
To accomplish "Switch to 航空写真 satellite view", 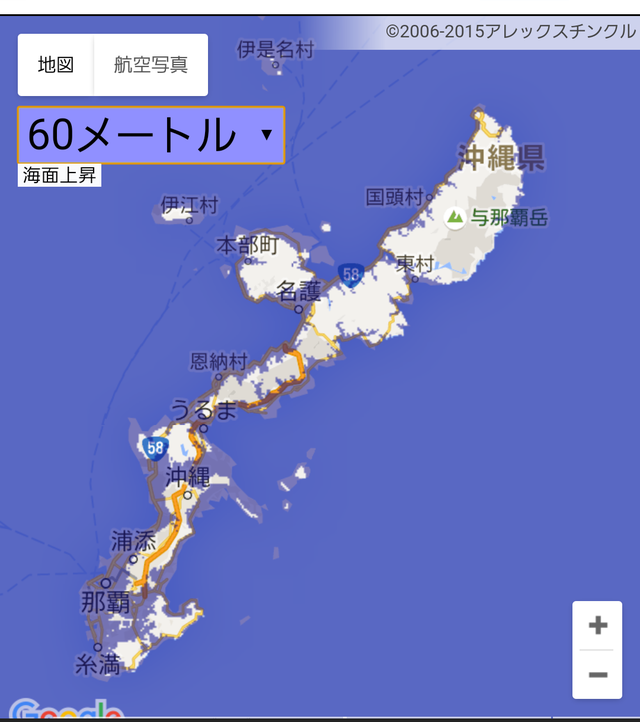I will pyautogui.click(x=150, y=65).
